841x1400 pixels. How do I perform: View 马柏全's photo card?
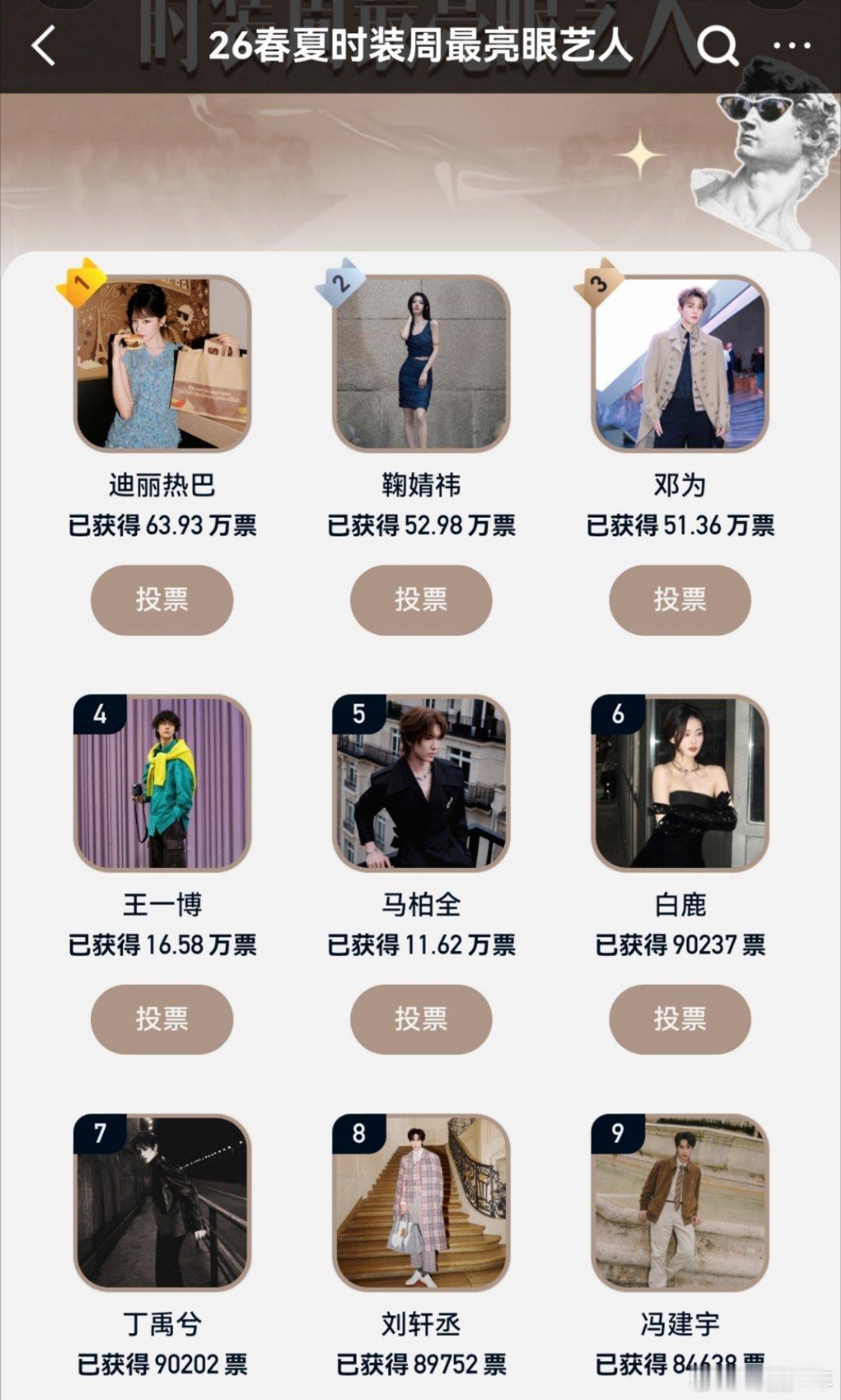[x=420, y=783]
